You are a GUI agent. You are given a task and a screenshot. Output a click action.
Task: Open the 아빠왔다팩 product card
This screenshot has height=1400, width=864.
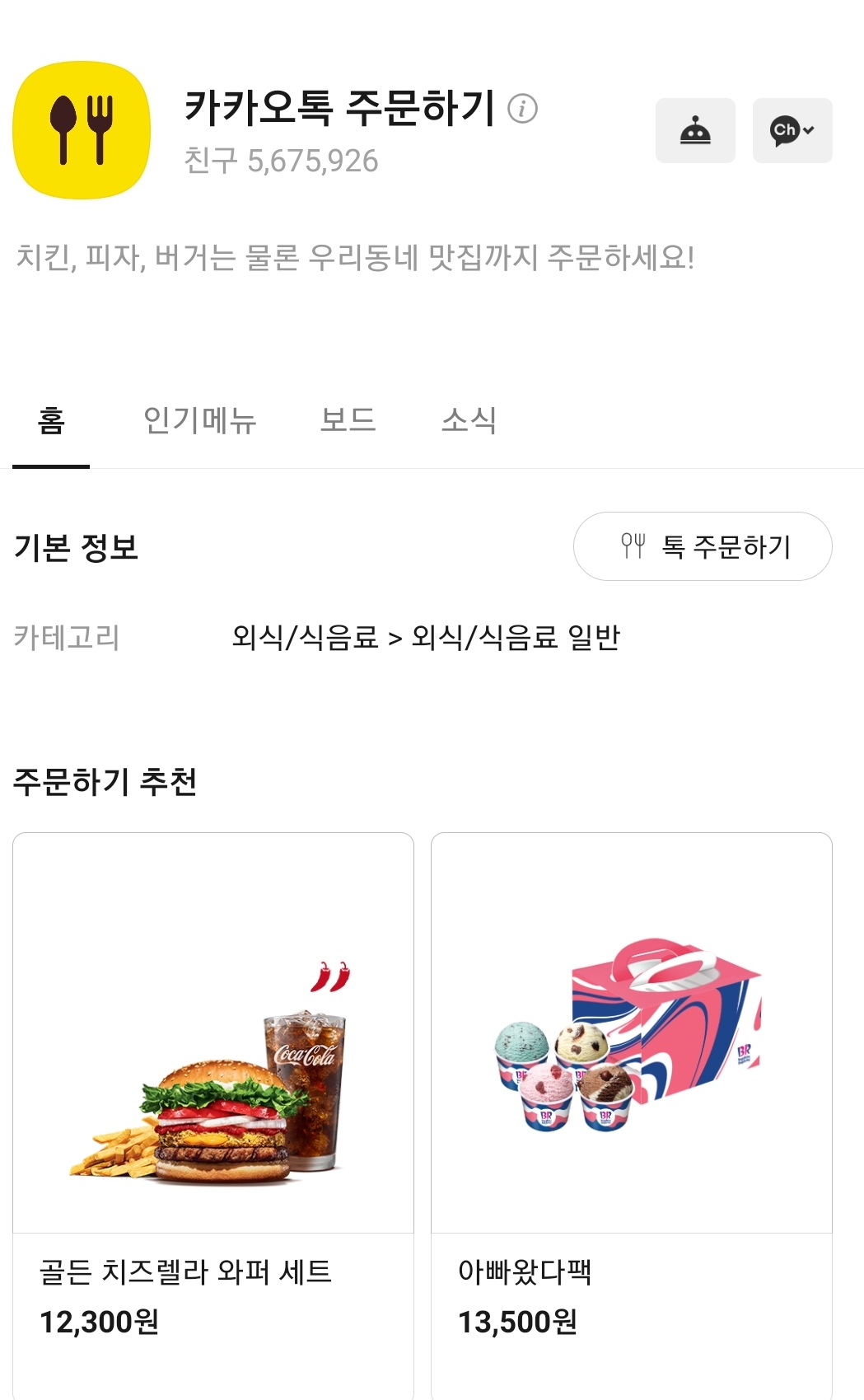point(632,1116)
